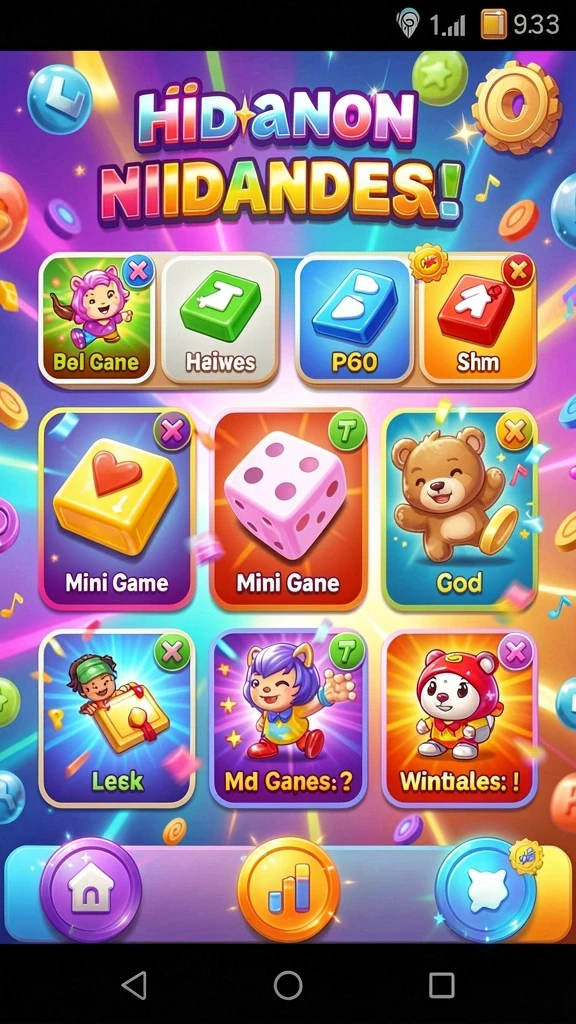The image size is (576, 1024).
Task: Open the Shm red block tile
Action: 478,319
